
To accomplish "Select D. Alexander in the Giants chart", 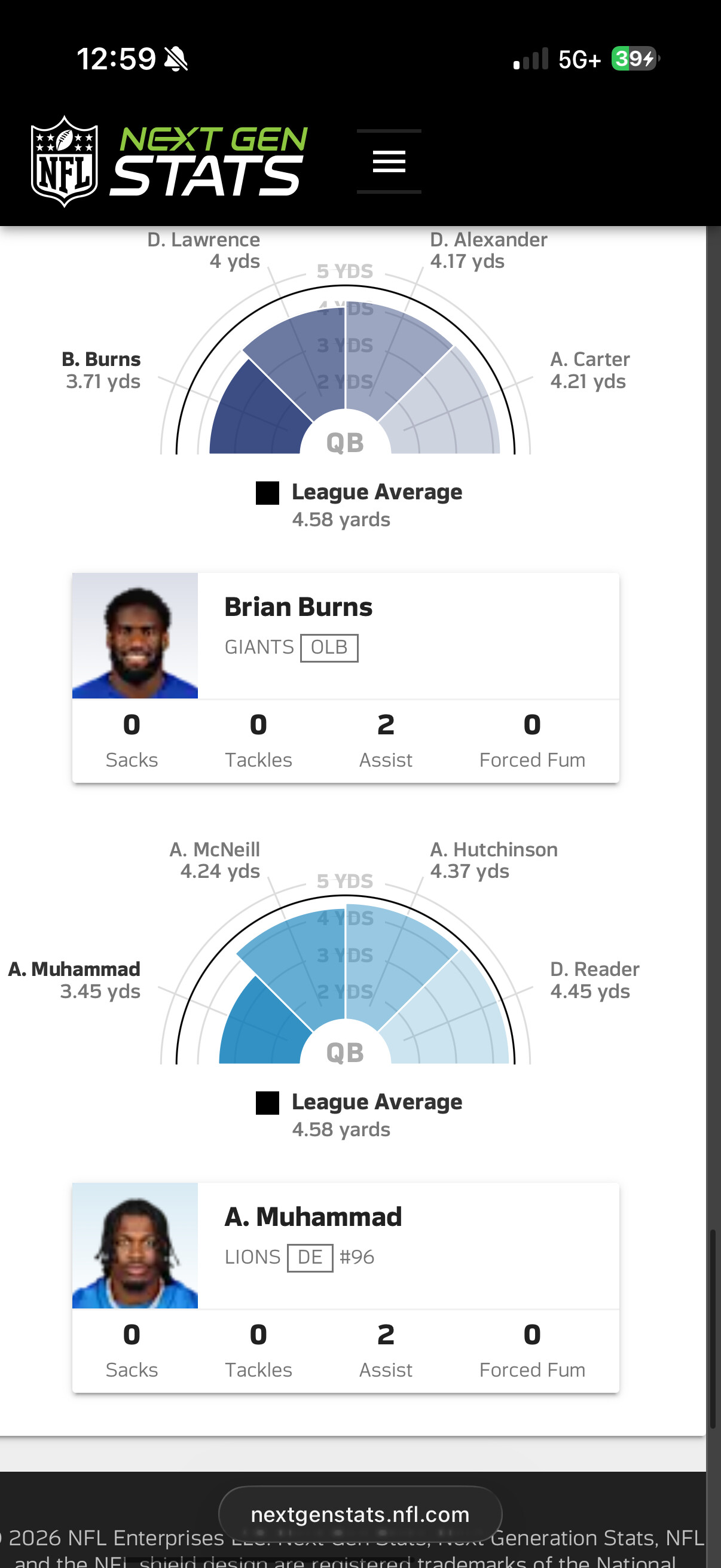I will [x=488, y=249].
